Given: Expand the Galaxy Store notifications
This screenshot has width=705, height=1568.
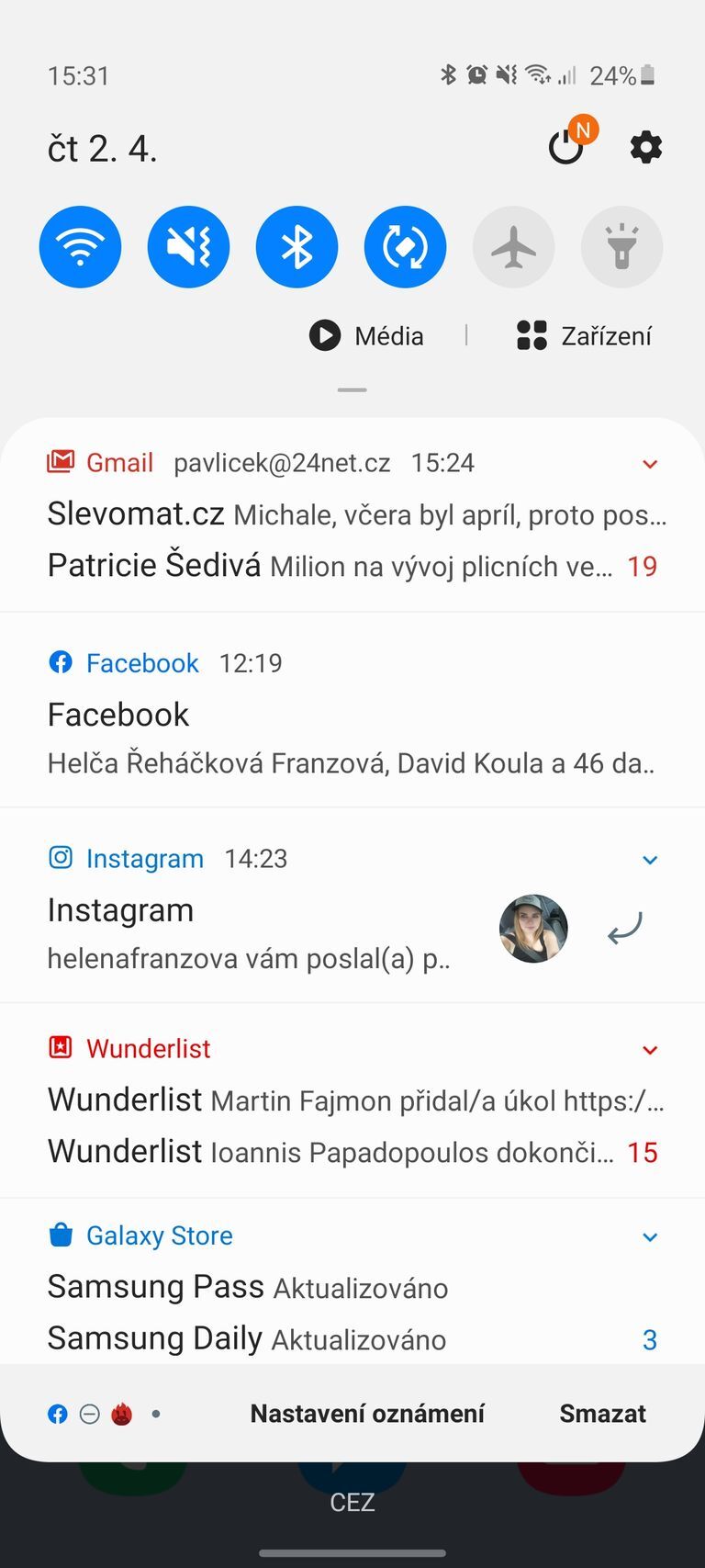Looking at the screenshot, I should [650, 1237].
